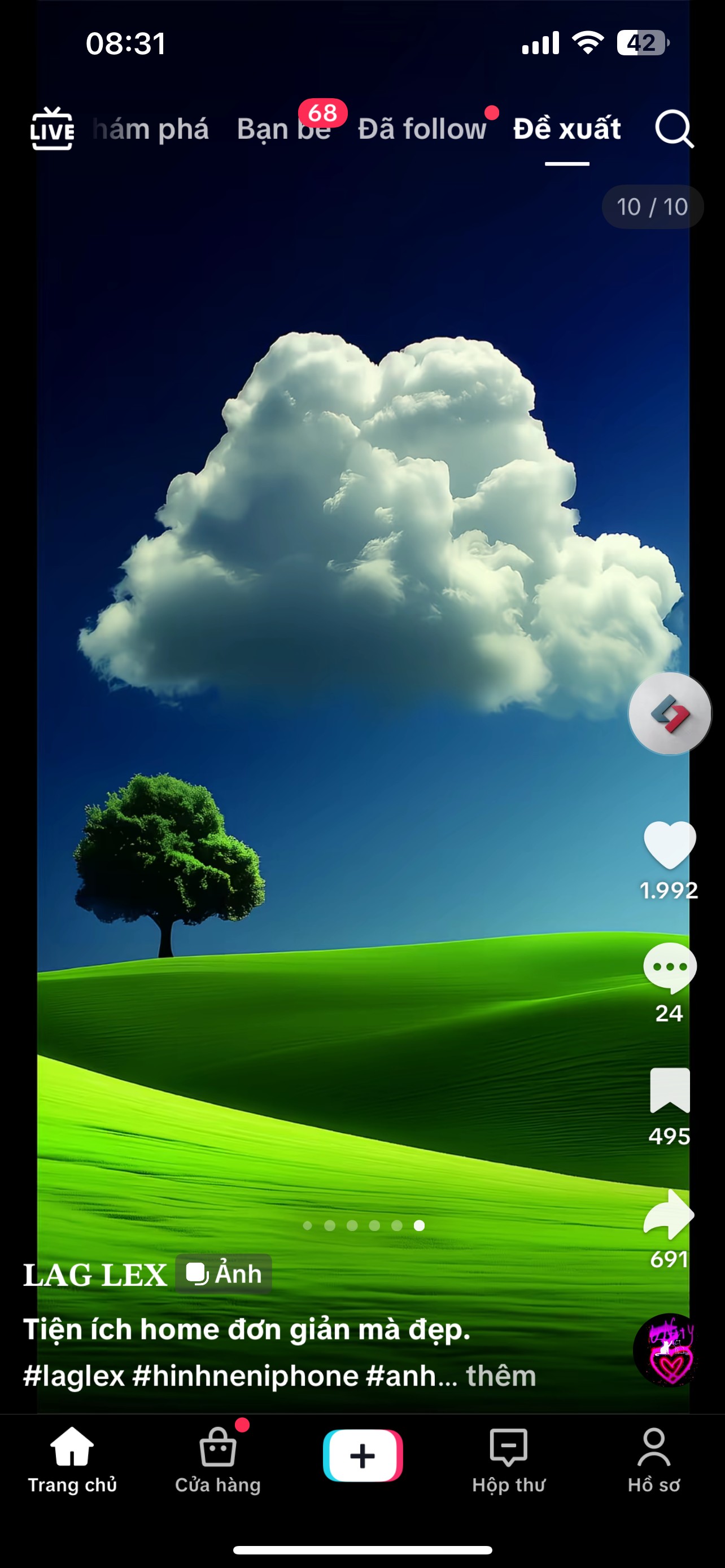725x1568 pixels.
Task: Open the creator's profile avatar
Action: (x=670, y=713)
